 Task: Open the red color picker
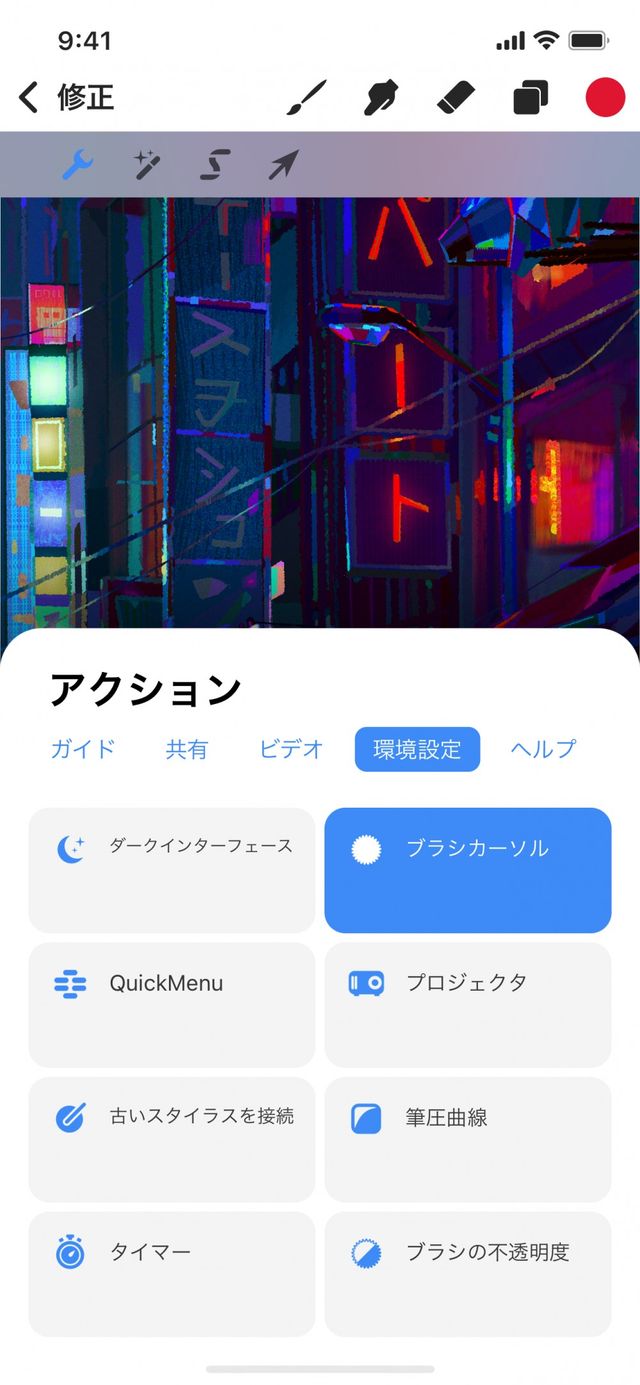(x=605, y=98)
